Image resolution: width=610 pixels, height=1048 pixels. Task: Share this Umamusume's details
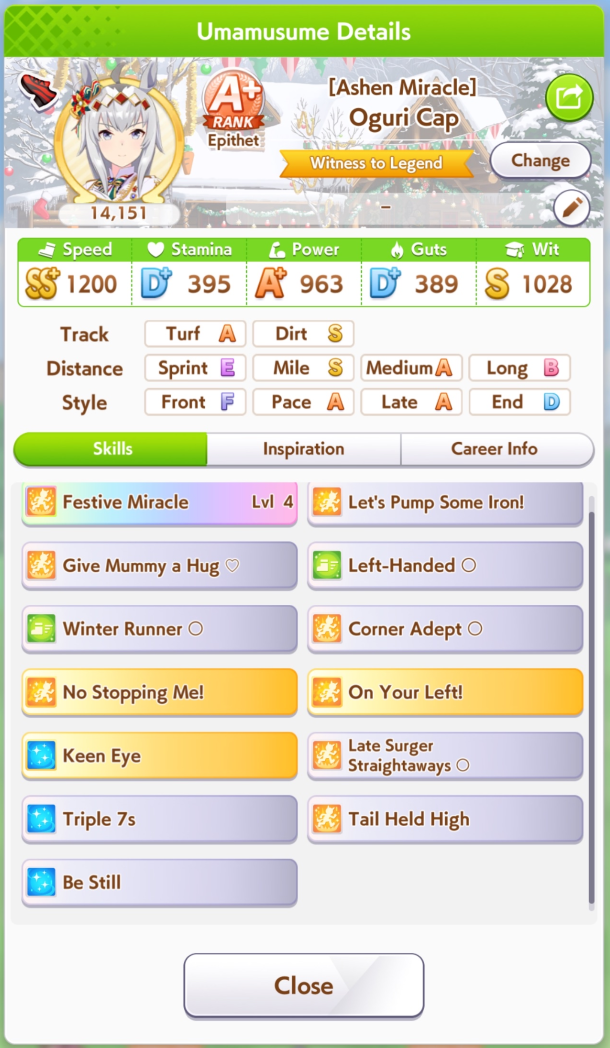(x=569, y=98)
